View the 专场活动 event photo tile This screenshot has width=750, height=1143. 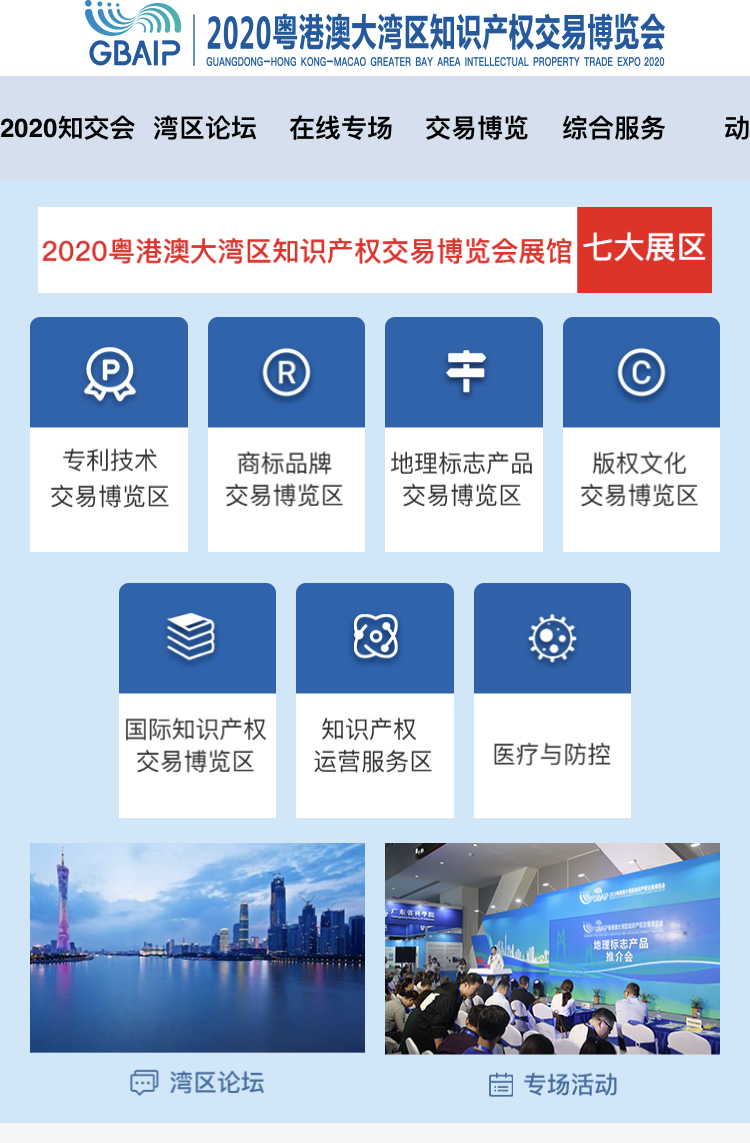pos(552,948)
